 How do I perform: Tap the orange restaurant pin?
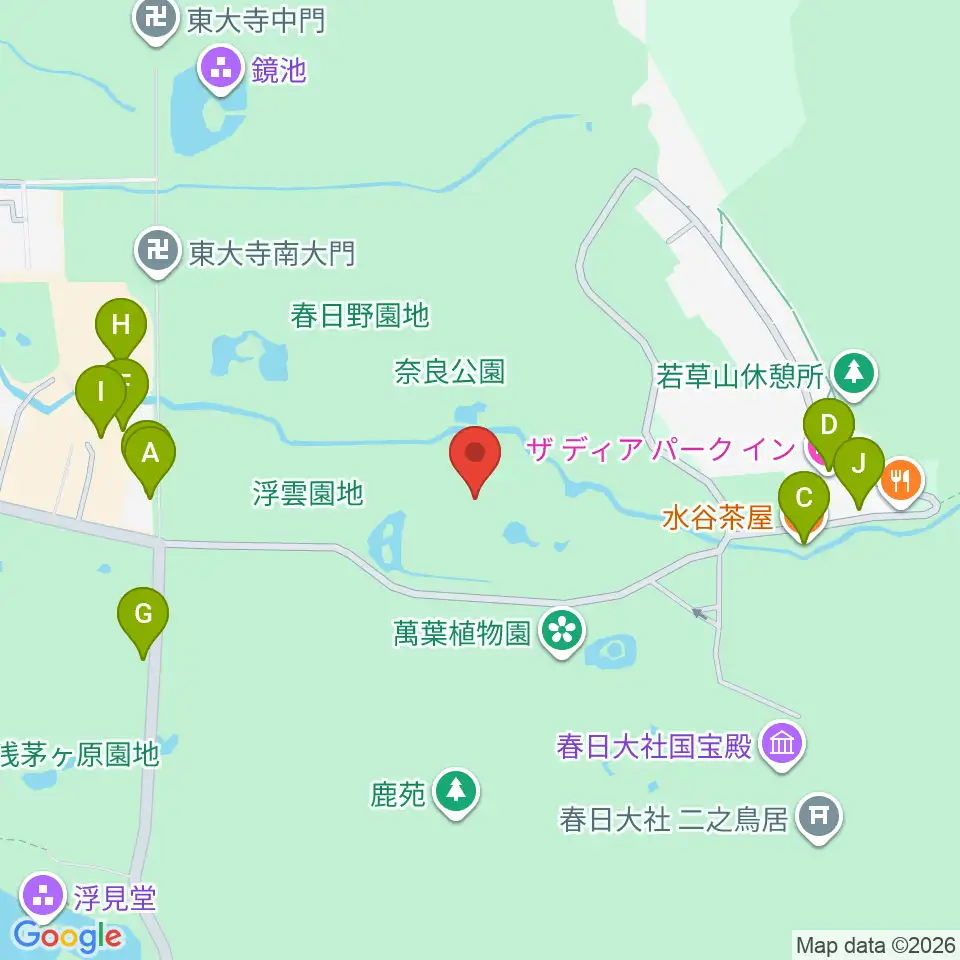pos(900,483)
